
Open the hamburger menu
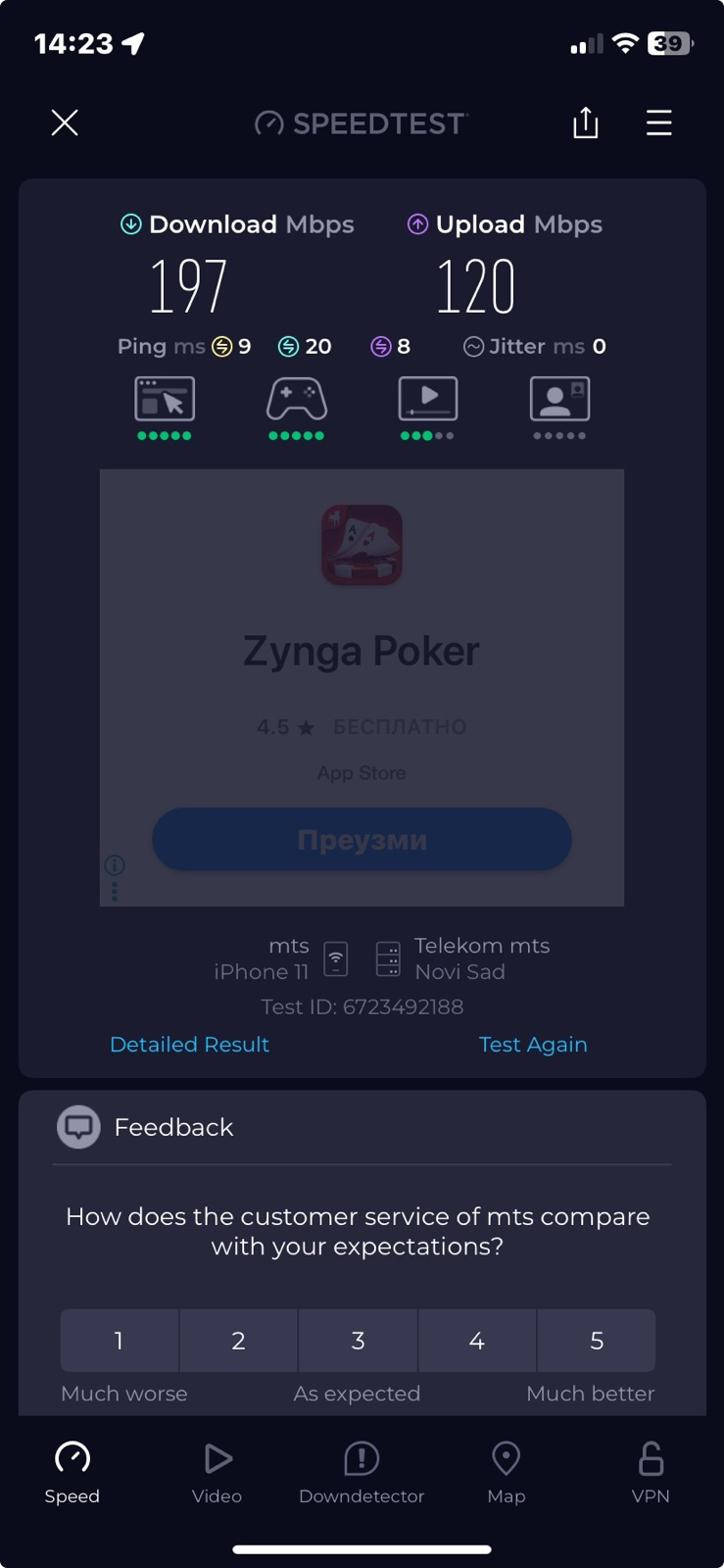(658, 122)
